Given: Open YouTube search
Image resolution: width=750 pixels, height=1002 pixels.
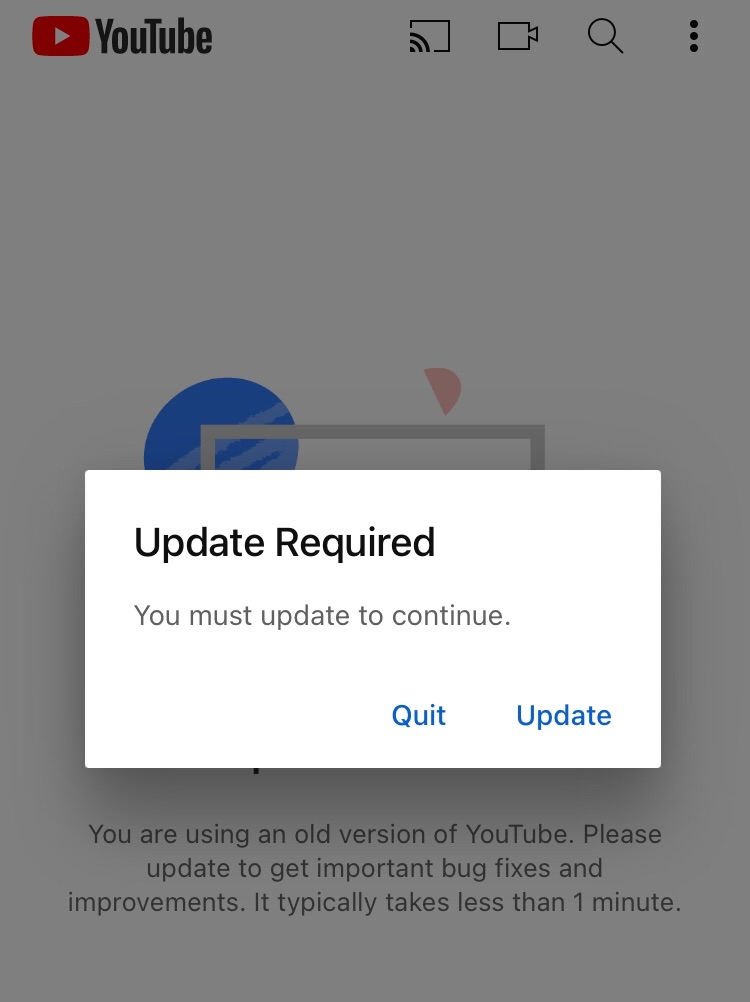Looking at the screenshot, I should point(605,37).
